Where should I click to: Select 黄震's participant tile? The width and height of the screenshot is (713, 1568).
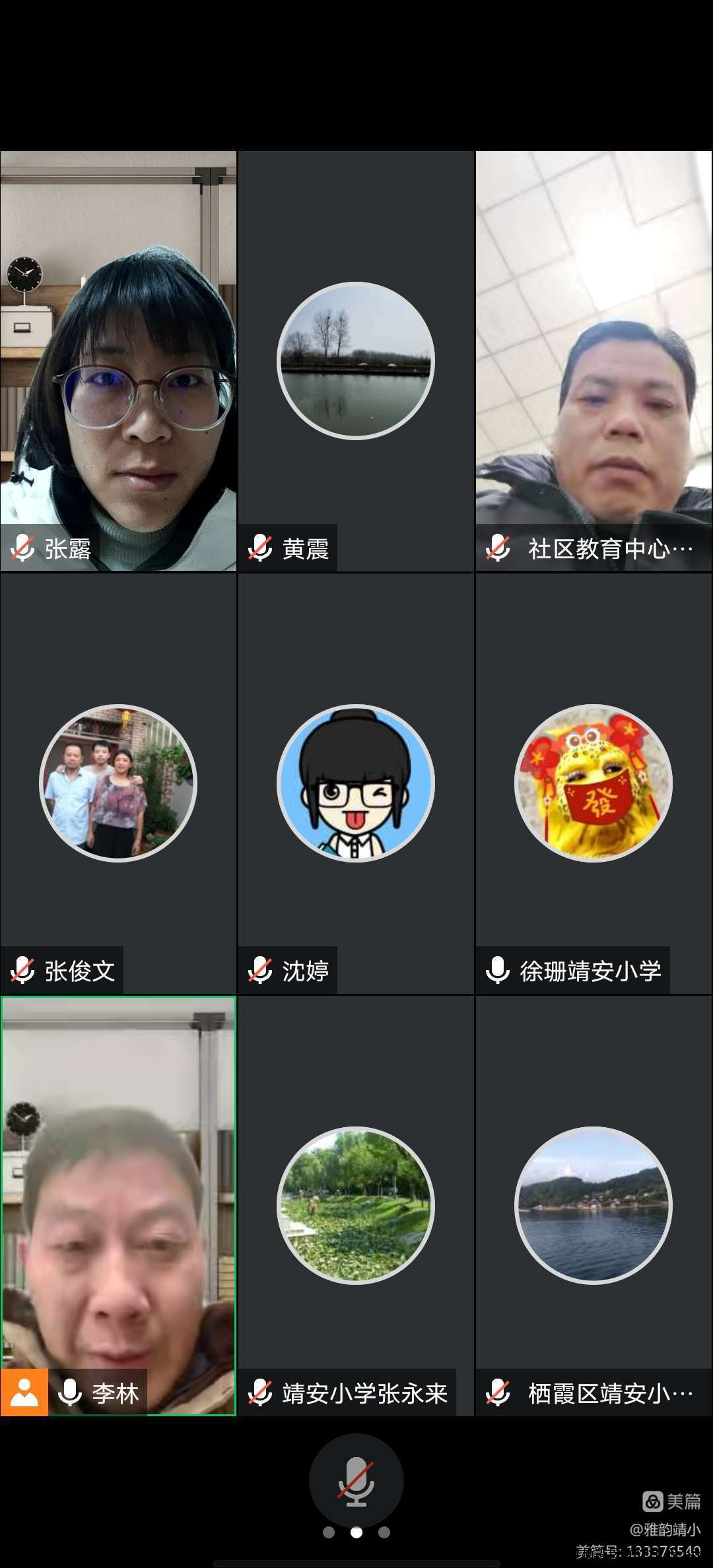[x=356, y=361]
